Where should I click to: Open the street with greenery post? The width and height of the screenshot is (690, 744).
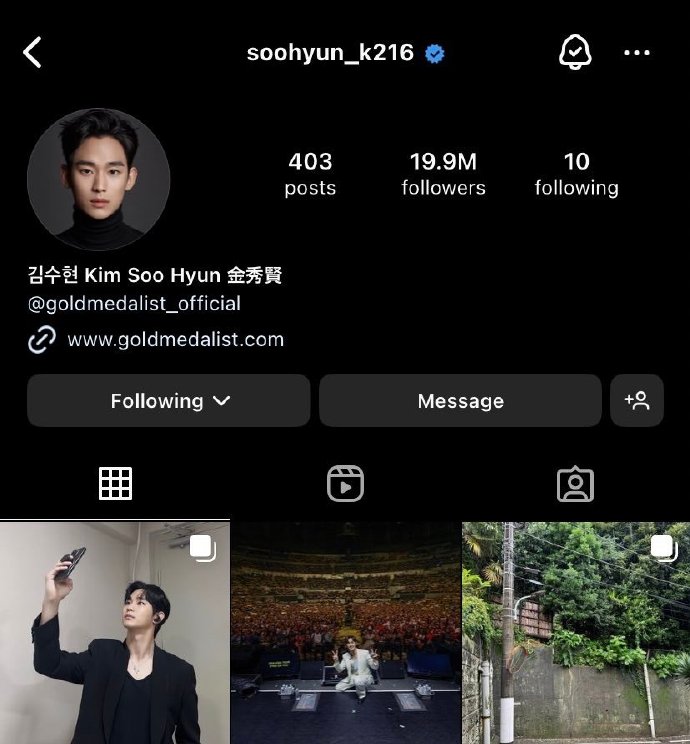[x=576, y=632]
